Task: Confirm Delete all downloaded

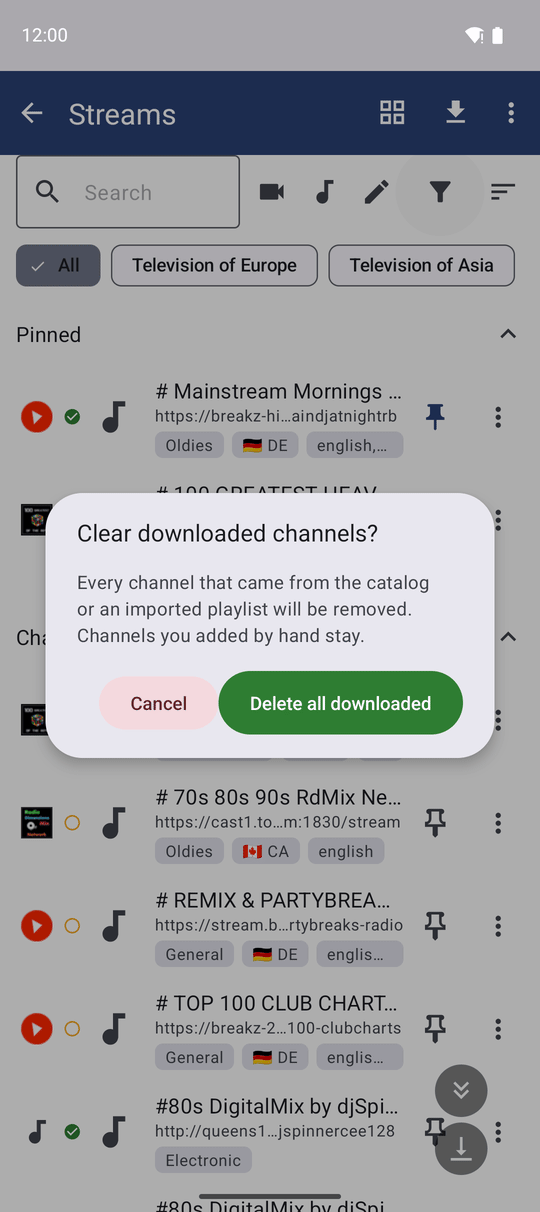Action: (x=340, y=703)
